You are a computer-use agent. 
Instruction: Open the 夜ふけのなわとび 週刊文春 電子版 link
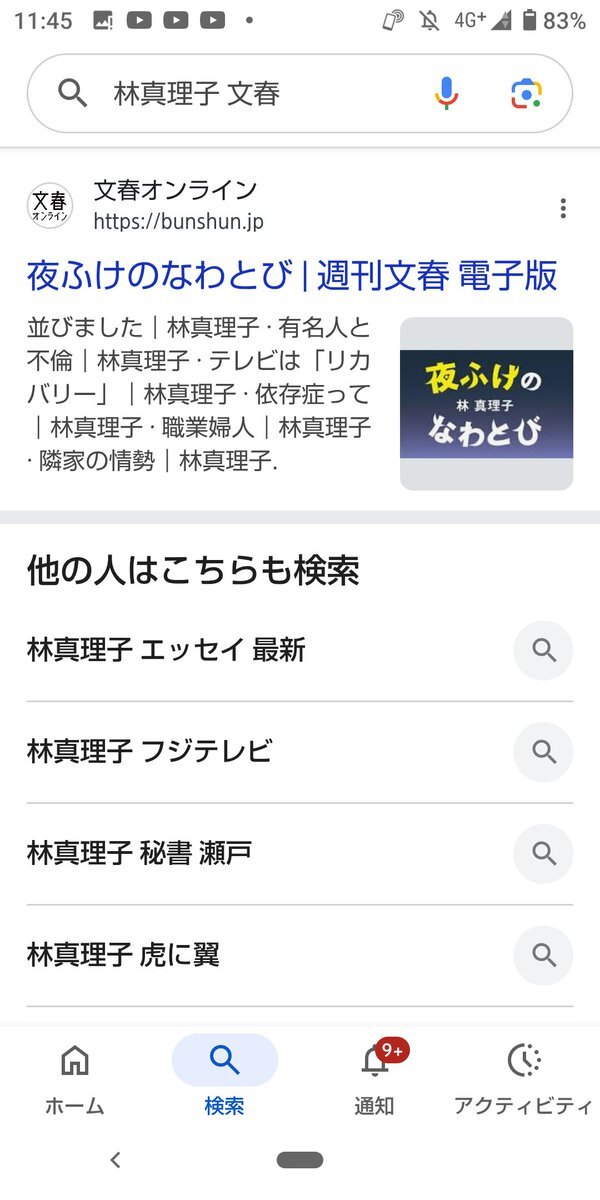[292, 275]
